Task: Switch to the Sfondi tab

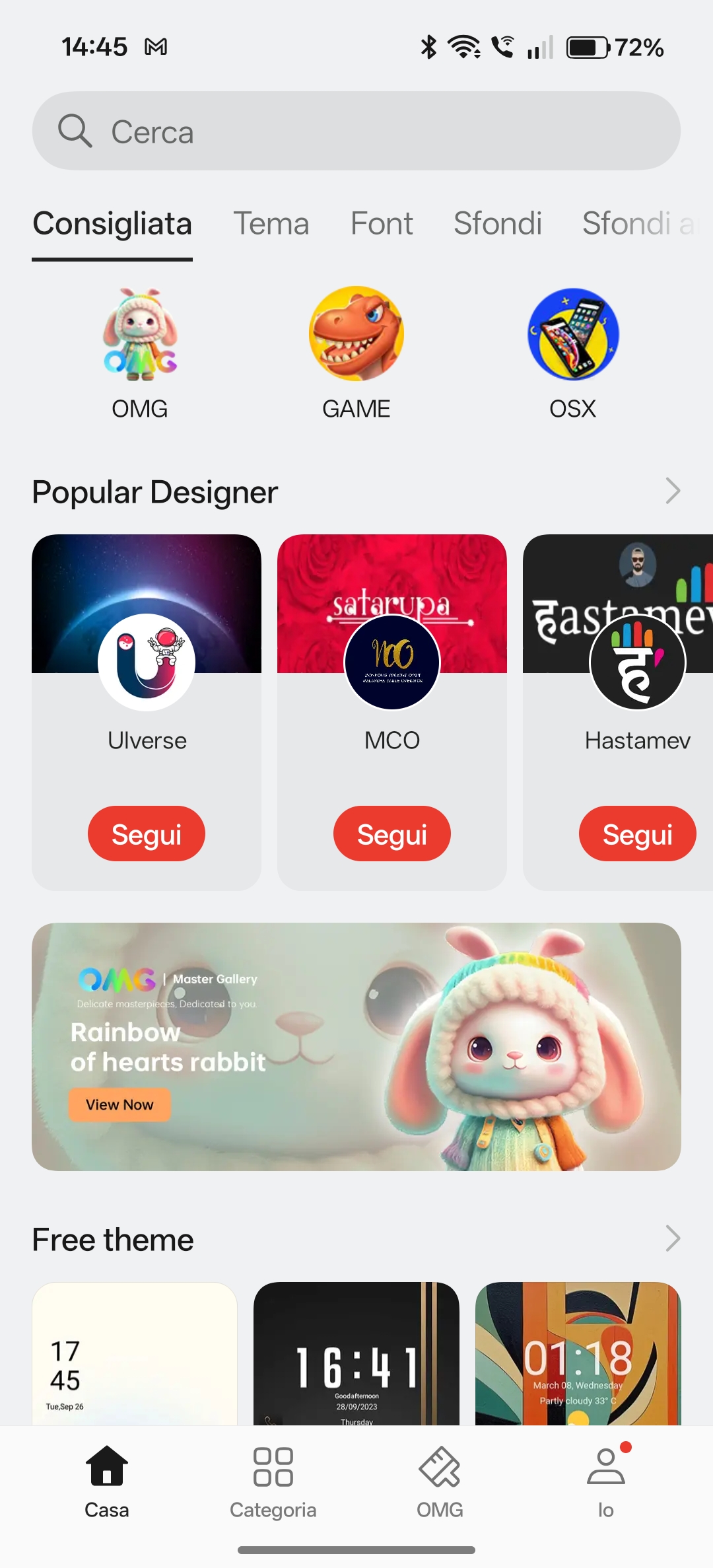Action: 497,223
